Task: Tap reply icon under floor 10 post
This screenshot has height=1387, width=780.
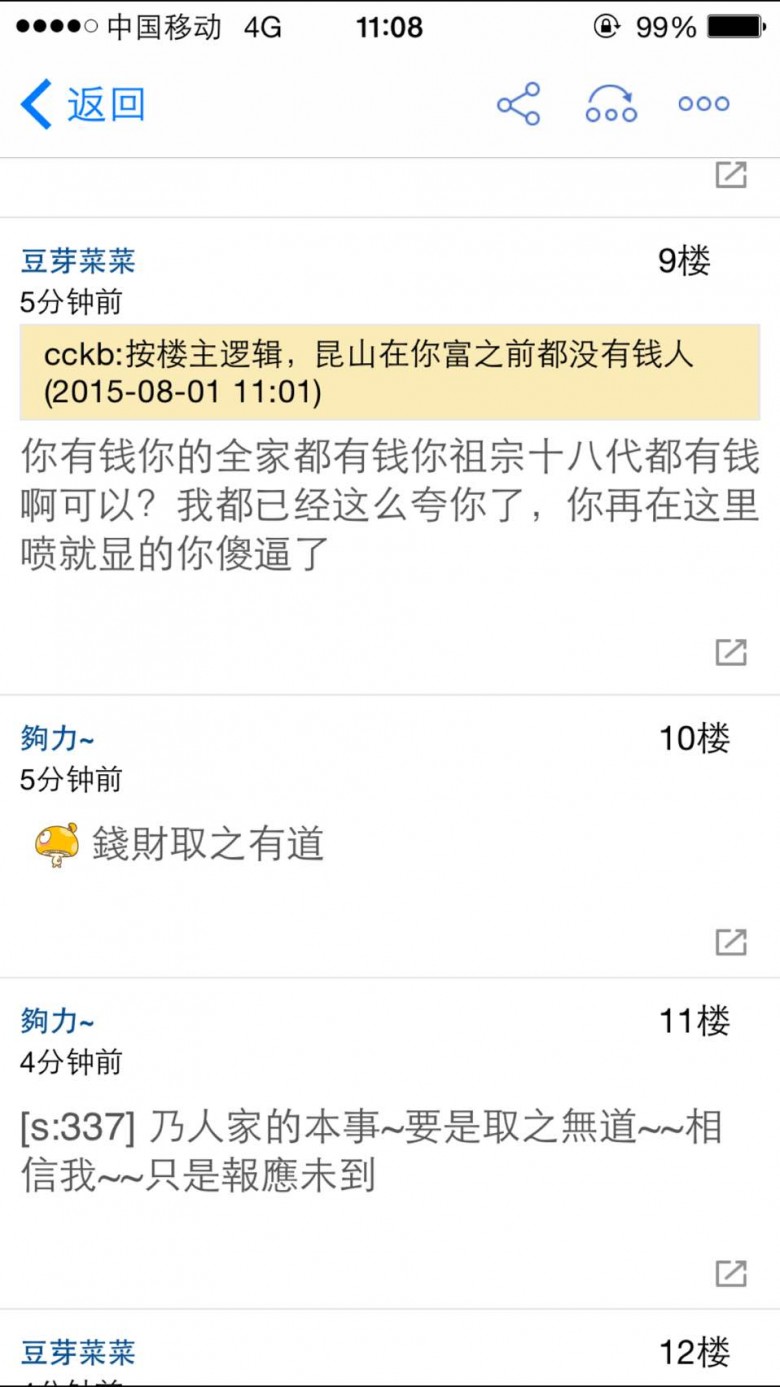Action: coord(731,942)
